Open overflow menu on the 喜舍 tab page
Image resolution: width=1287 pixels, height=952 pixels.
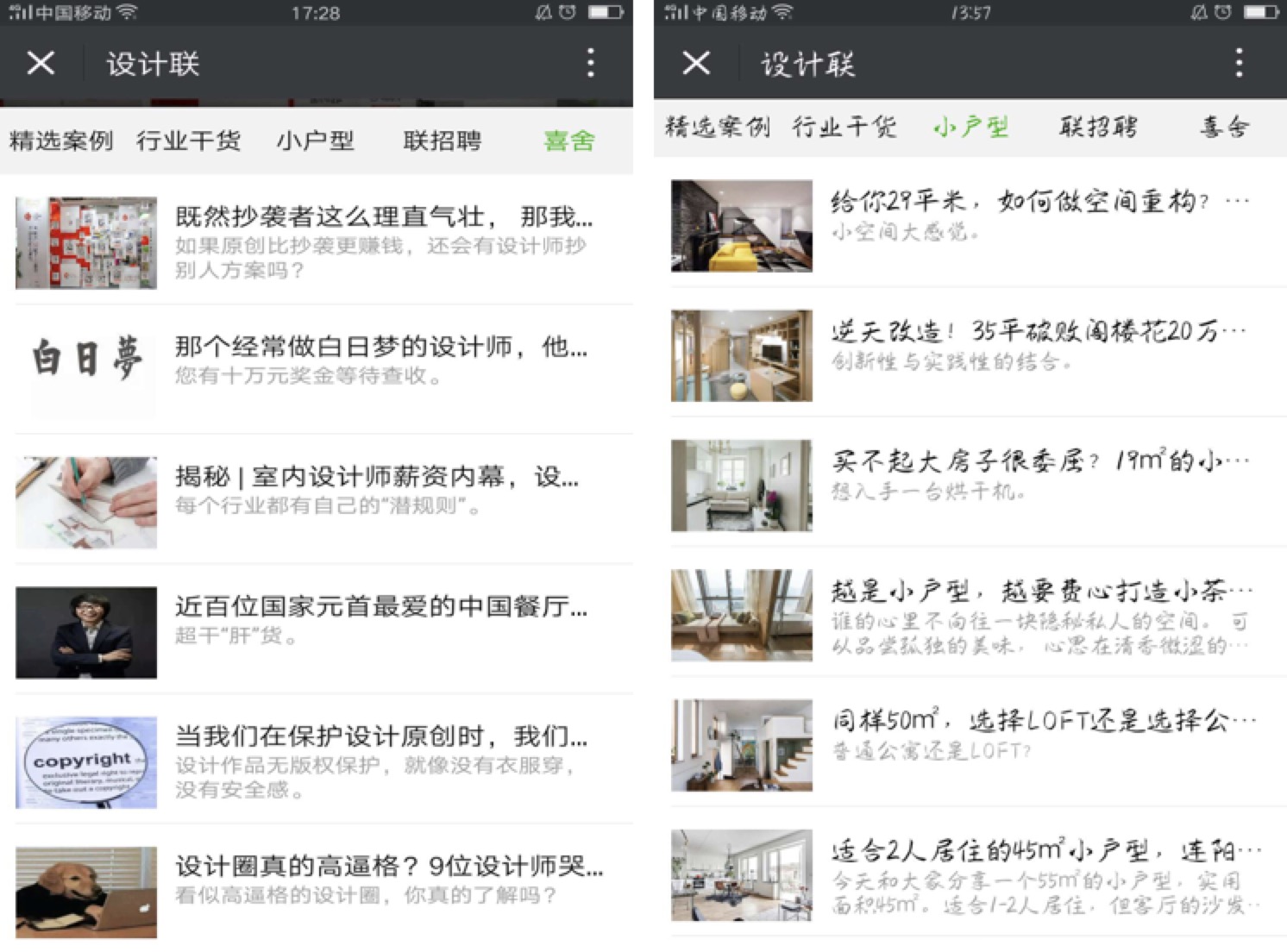590,63
